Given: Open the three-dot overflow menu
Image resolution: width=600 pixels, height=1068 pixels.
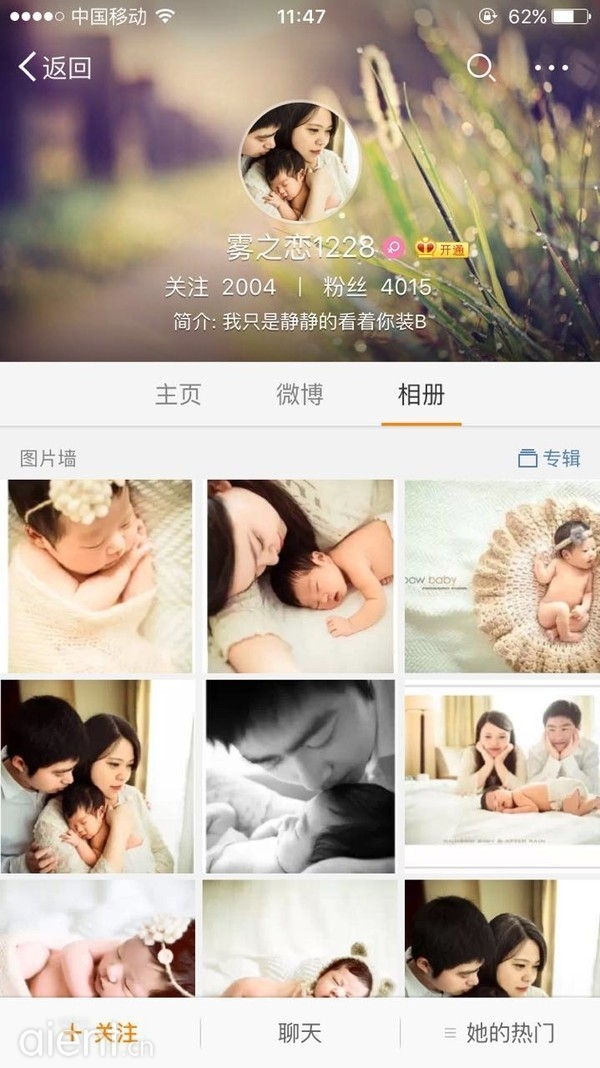Looking at the screenshot, I should click(x=550, y=67).
